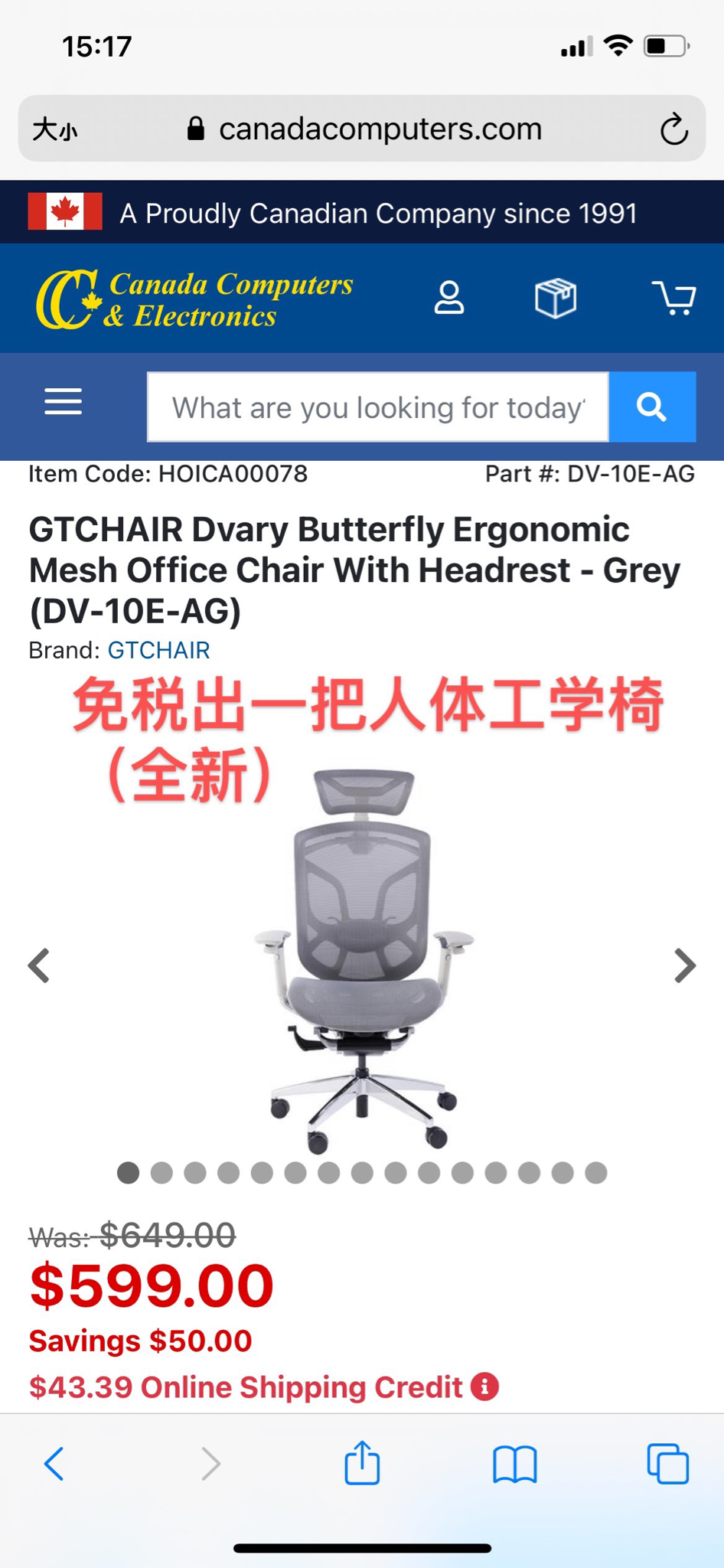Viewport: 724px width, 1568px height.
Task: Show the previous product image
Action: pos(39,965)
